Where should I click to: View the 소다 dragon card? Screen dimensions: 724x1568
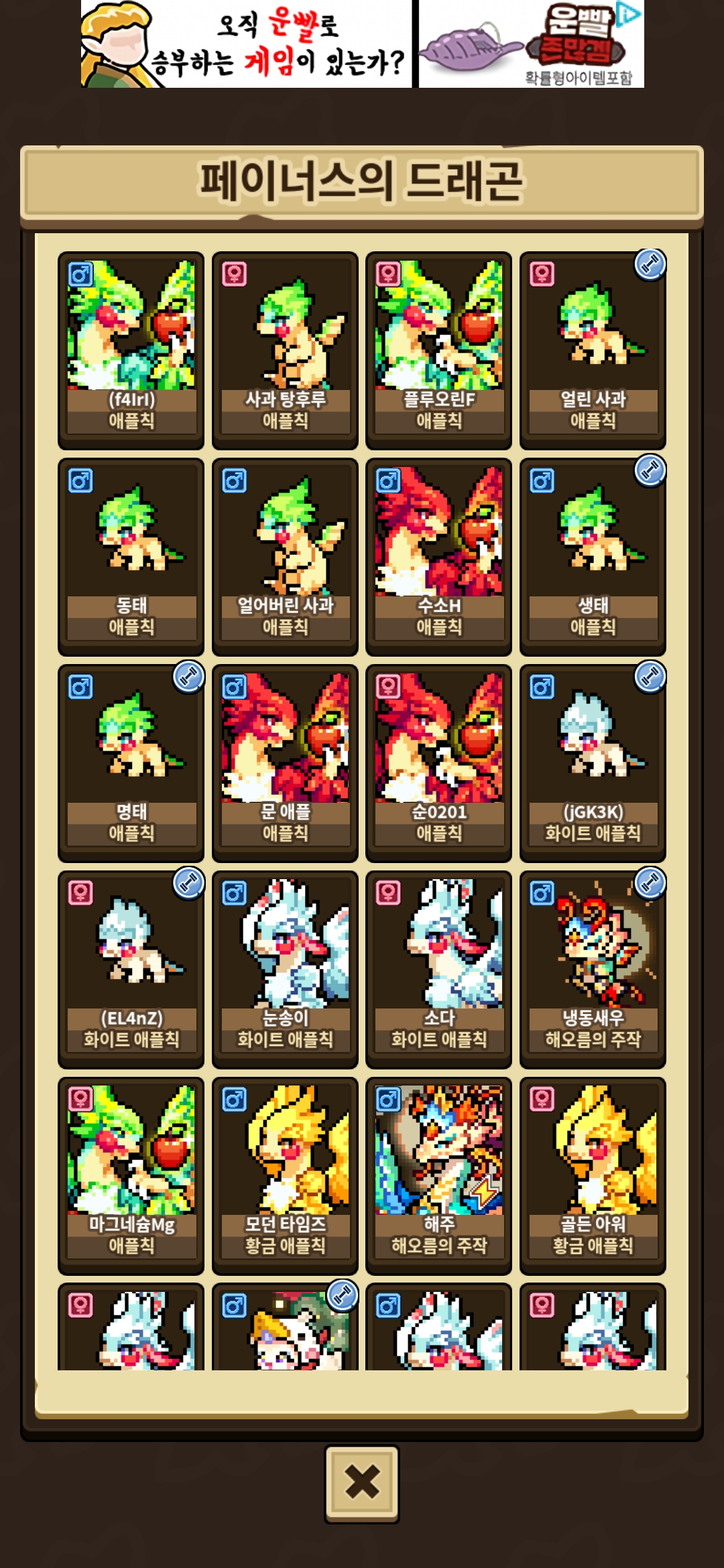pos(438,969)
